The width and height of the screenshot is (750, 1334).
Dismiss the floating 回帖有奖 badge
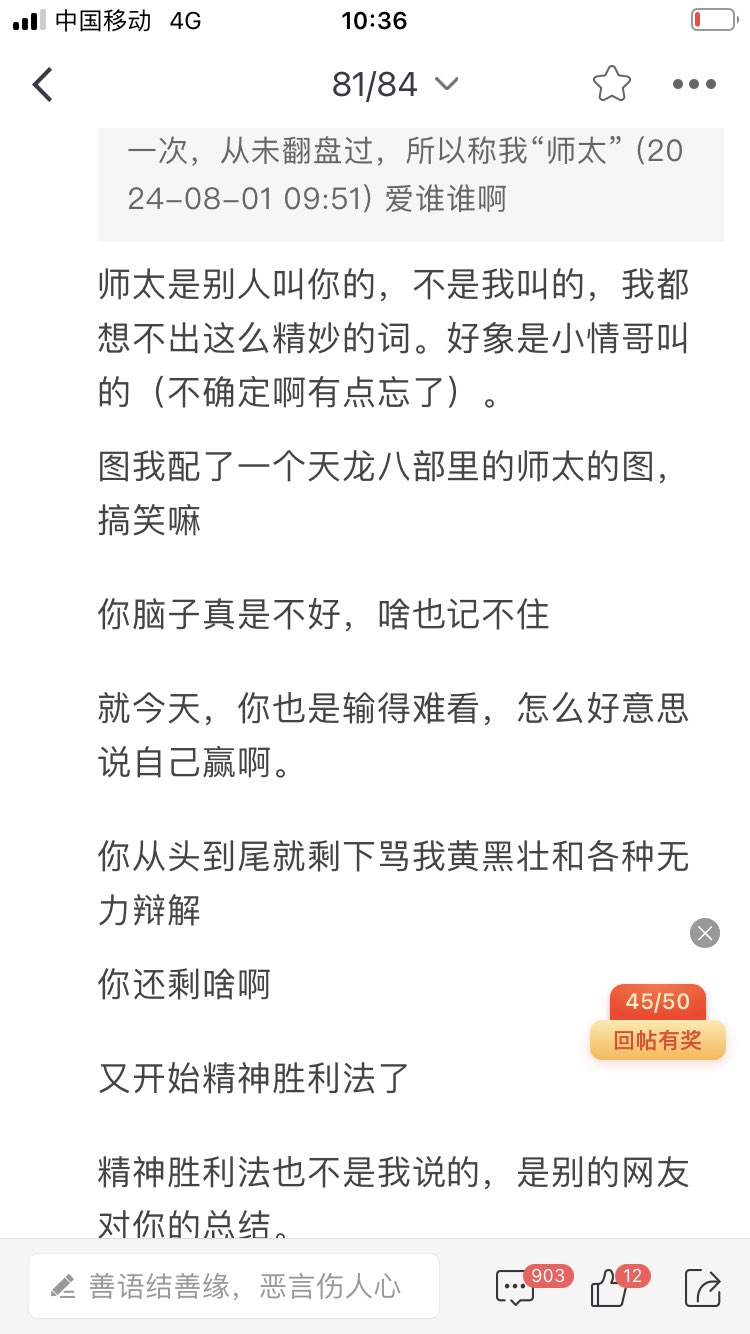click(x=705, y=933)
